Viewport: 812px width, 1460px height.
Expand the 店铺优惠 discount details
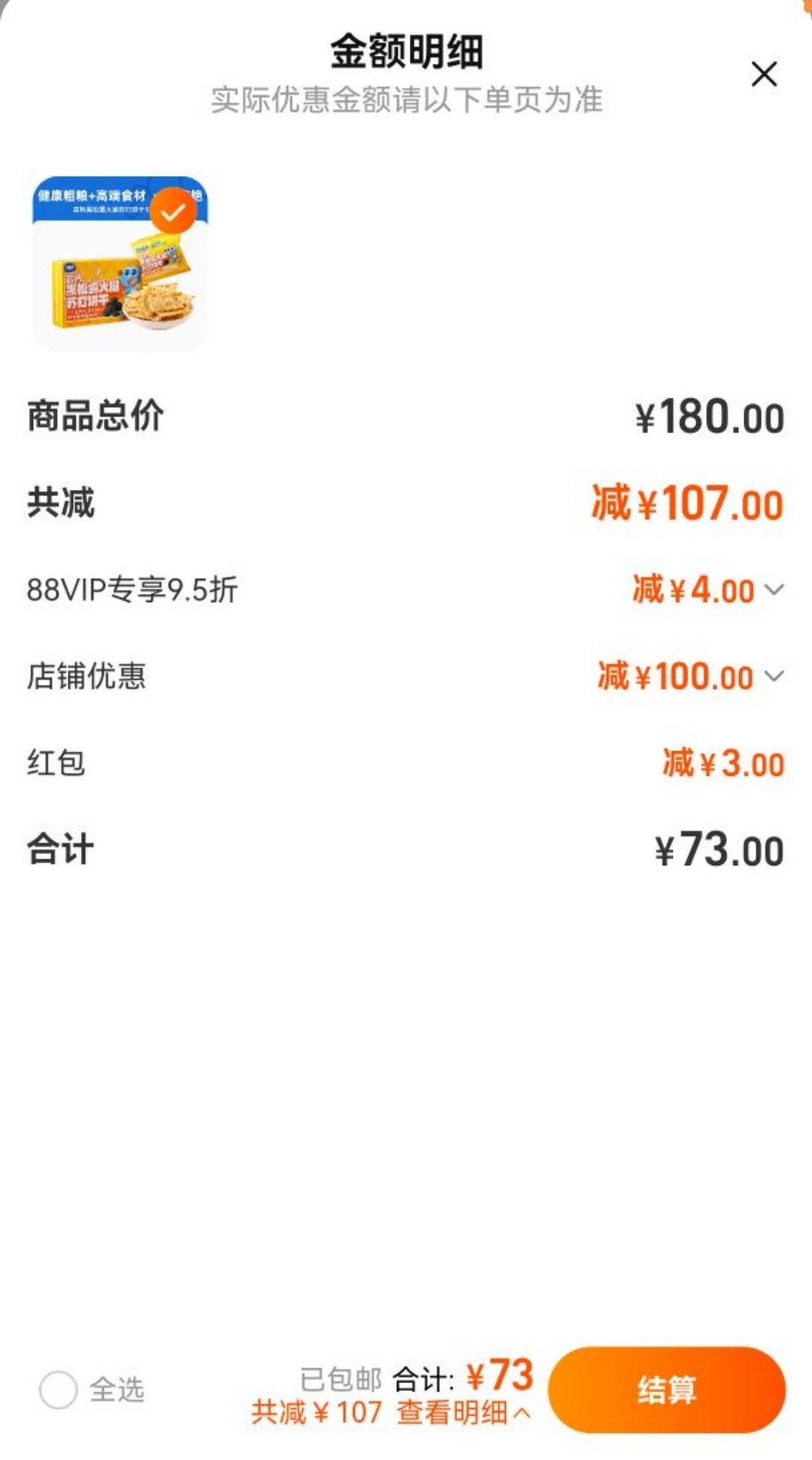[774, 677]
